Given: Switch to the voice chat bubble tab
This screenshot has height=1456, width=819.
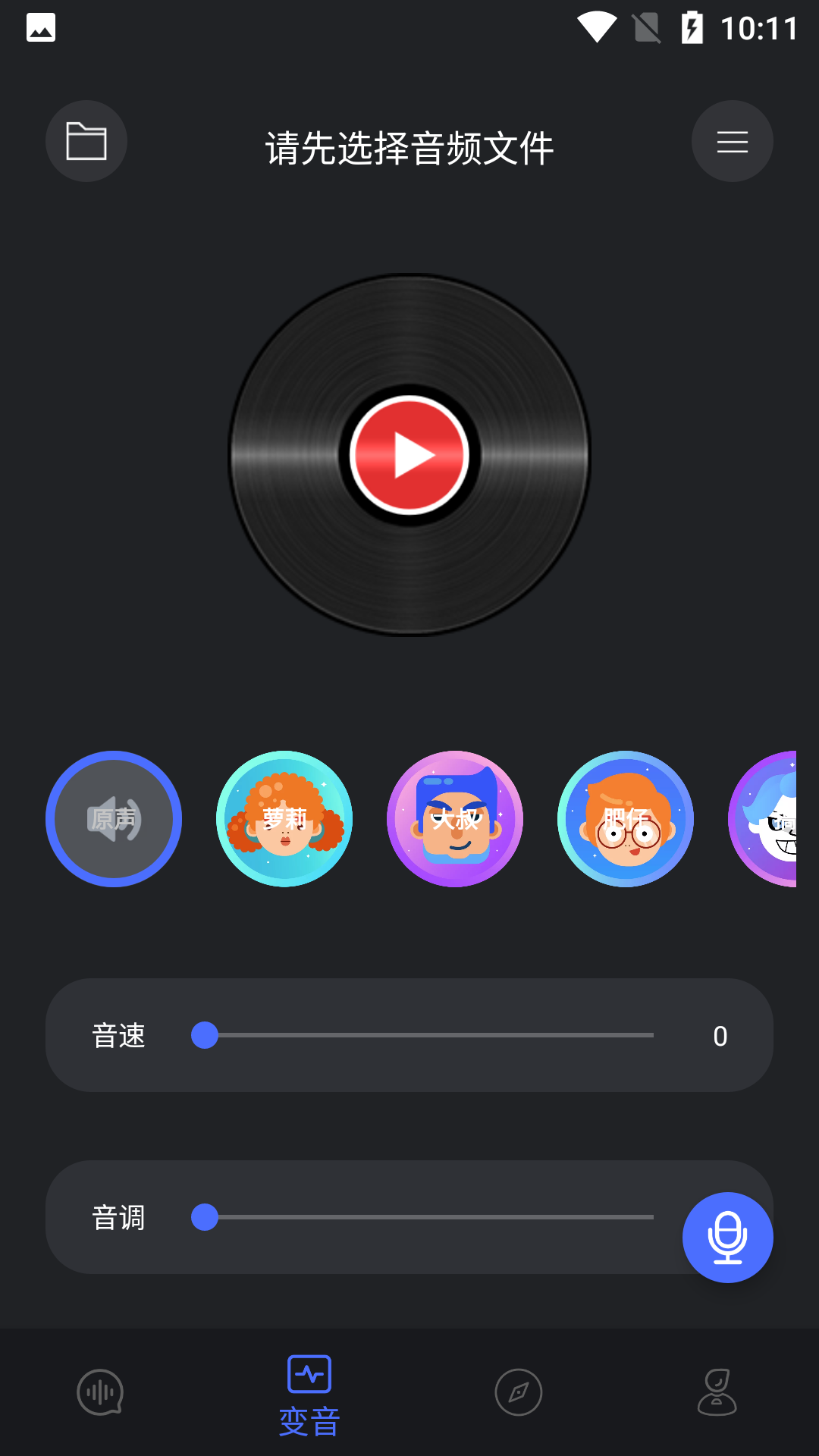Looking at the screenshot, I should click(100, 1392).
